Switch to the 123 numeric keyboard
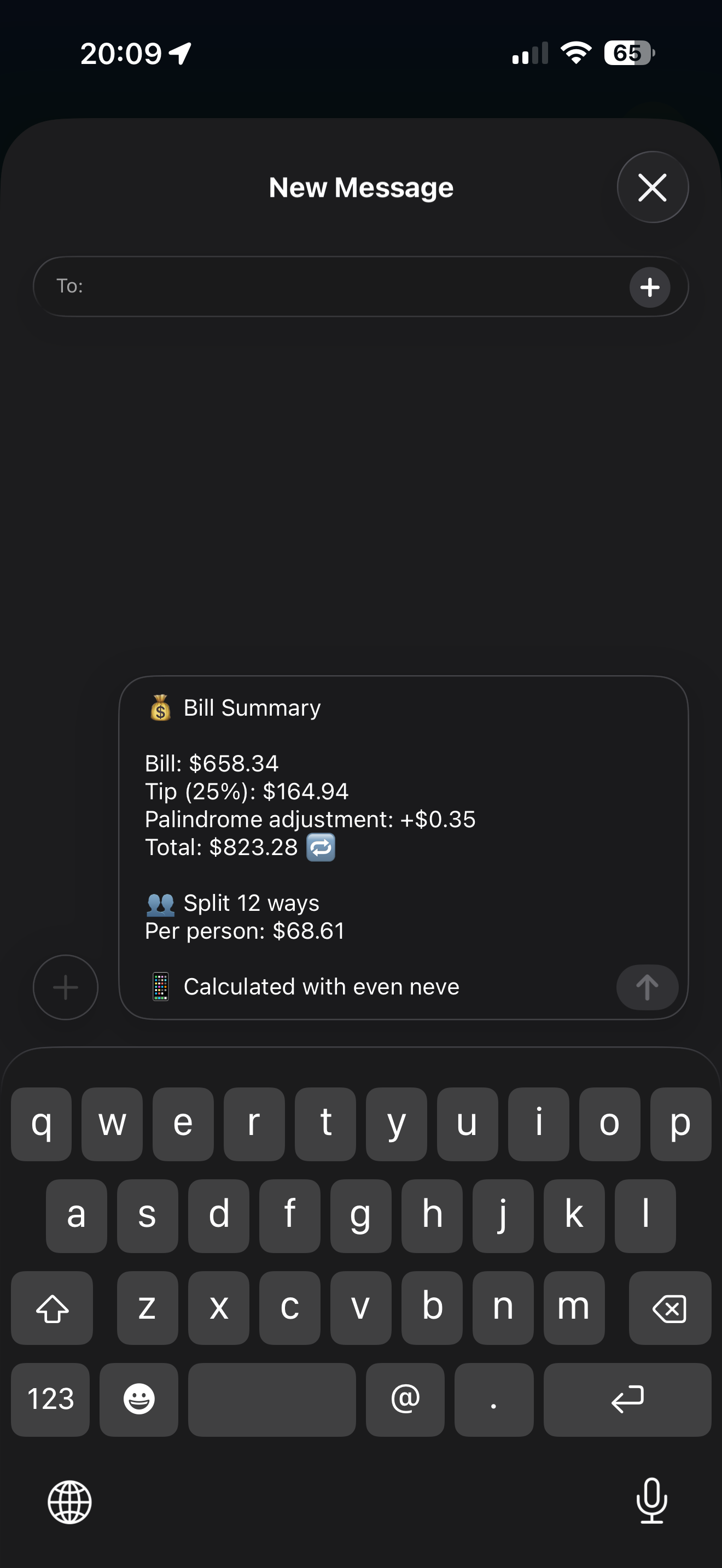 click(50, 1400)
